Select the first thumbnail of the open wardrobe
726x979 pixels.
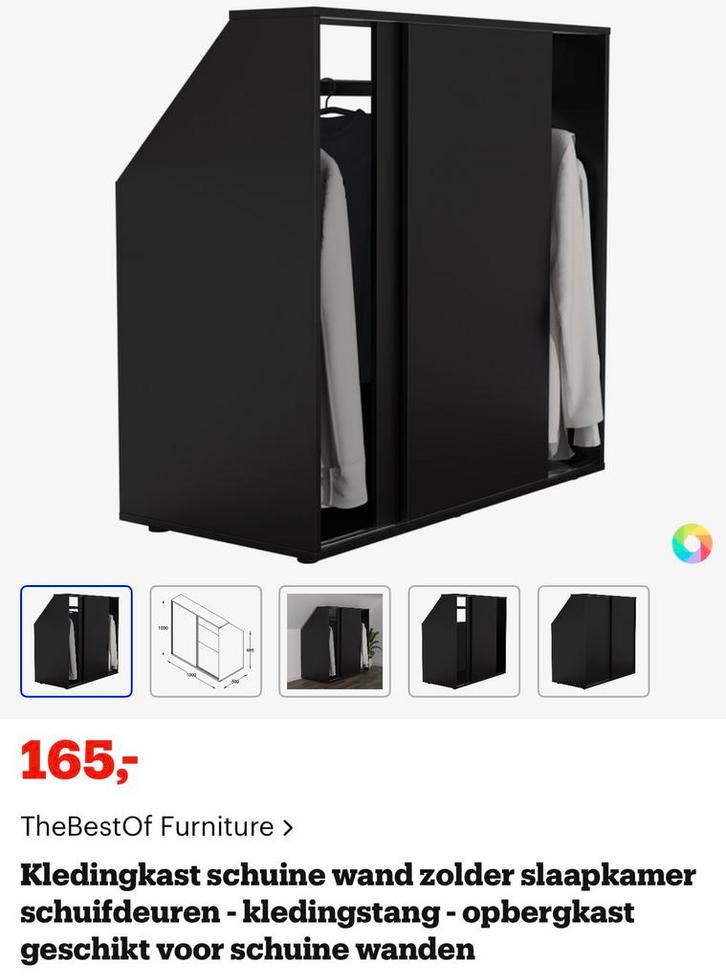[76, 641]
